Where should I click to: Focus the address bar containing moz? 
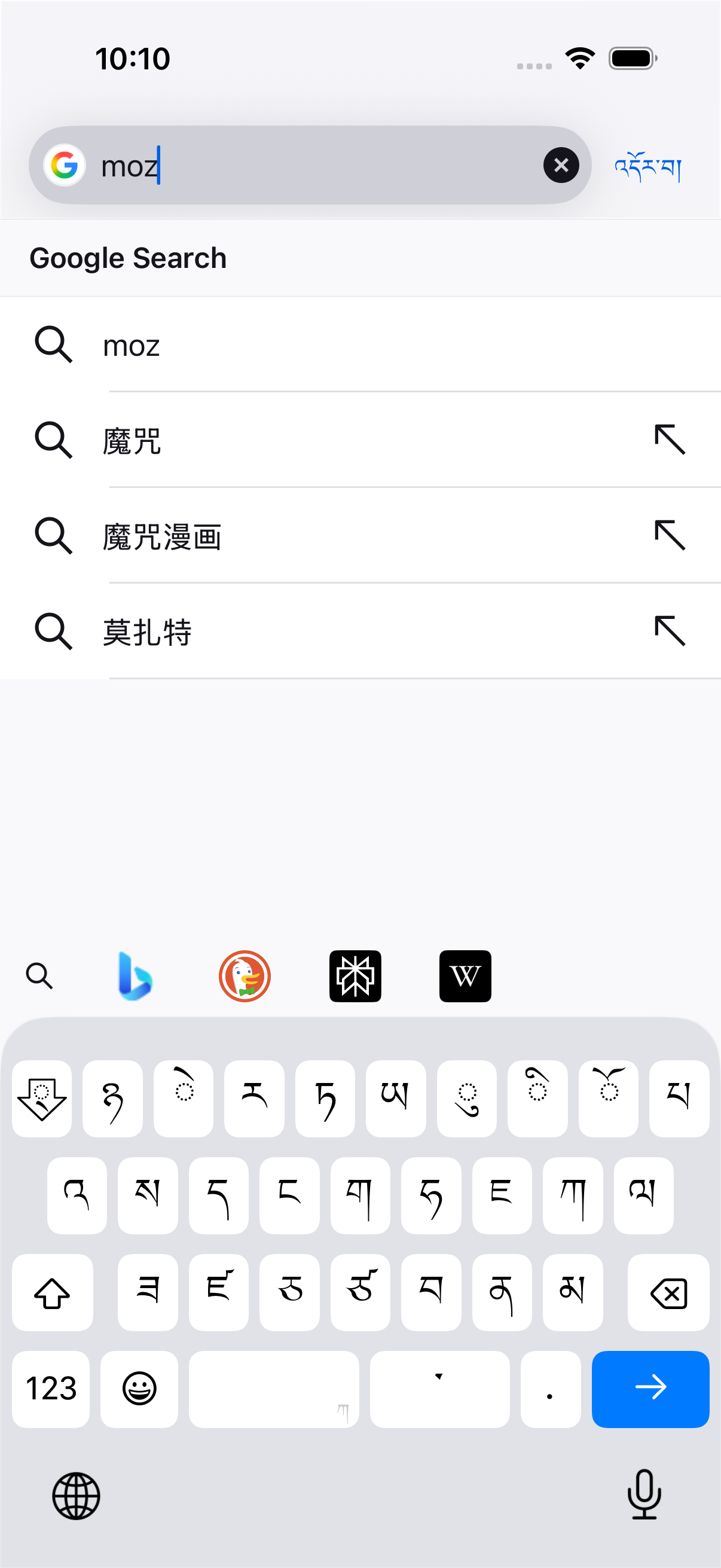tap(310, 165)
